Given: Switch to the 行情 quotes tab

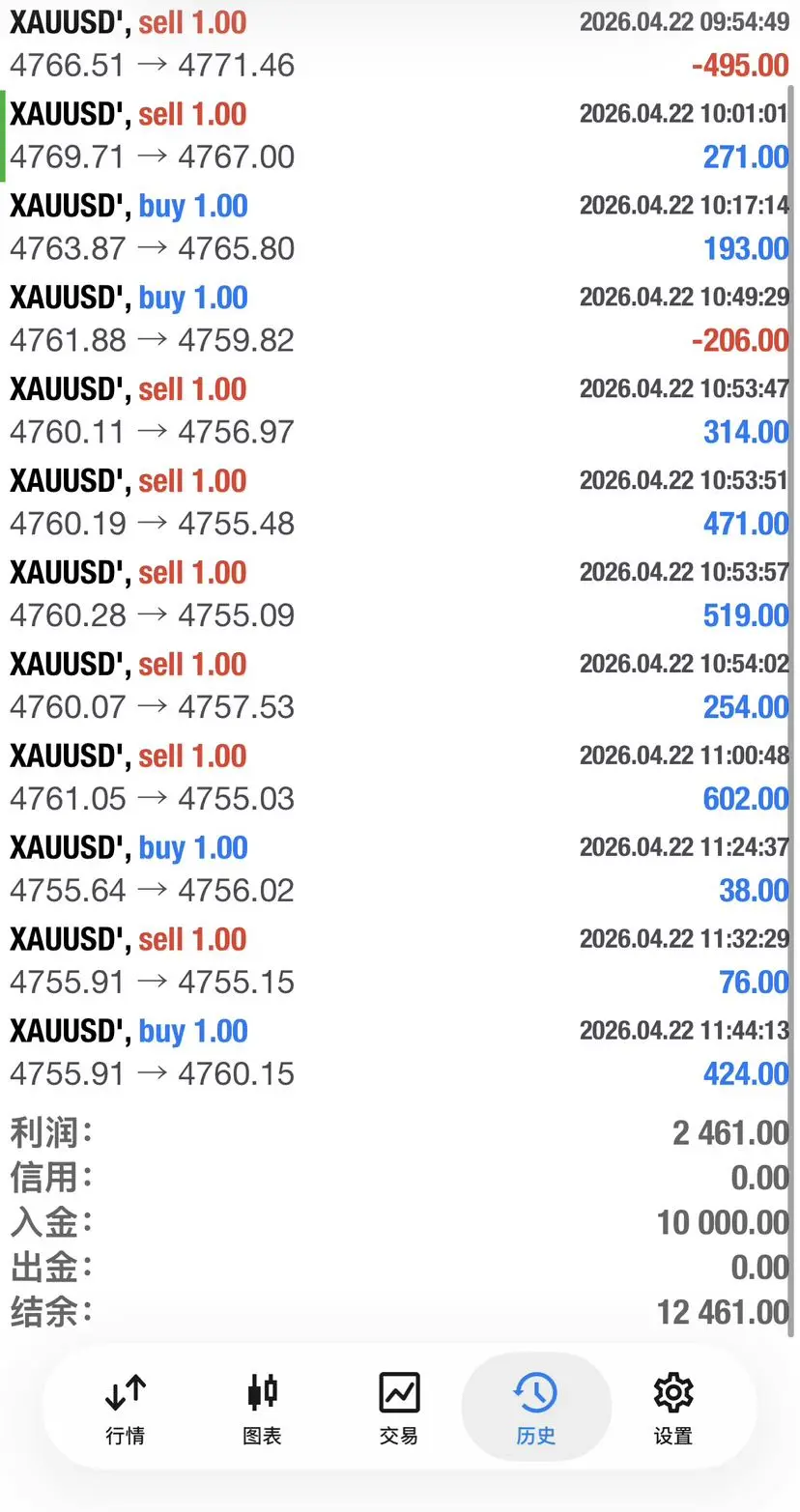Looking at the screenshot, I should click(125, 1409).
